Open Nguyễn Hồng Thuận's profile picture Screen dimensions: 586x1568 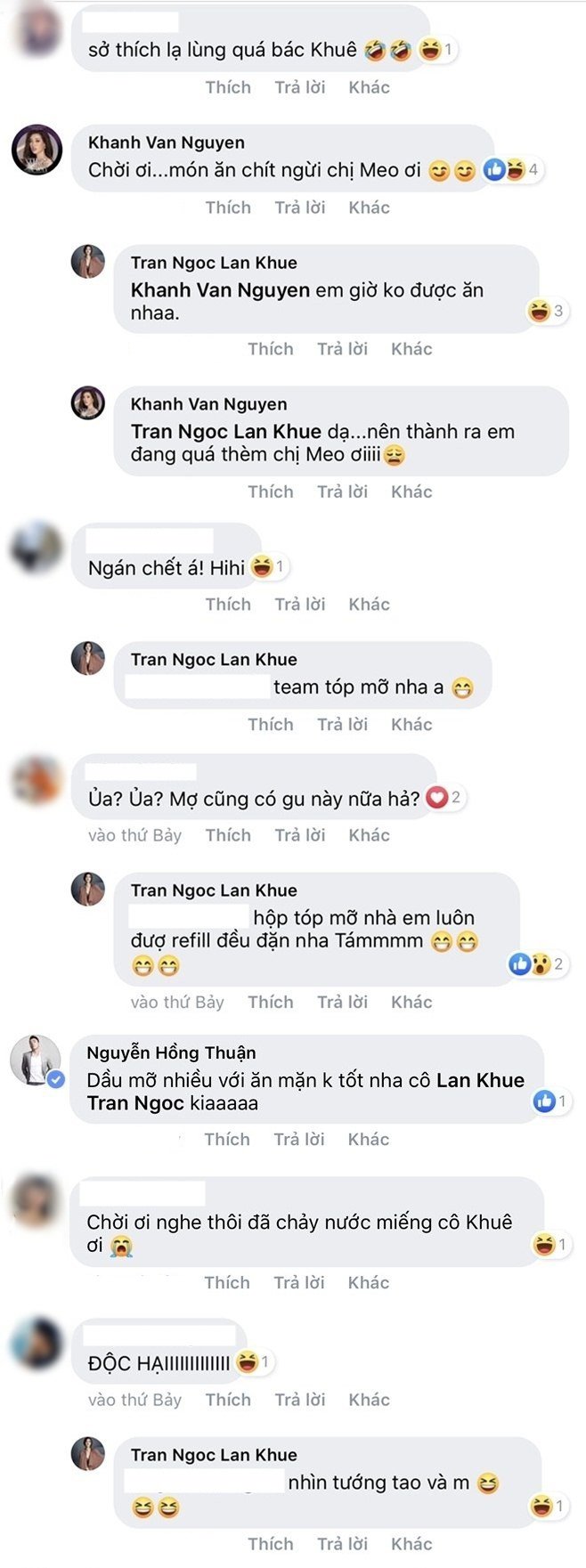(x=36, y=1062)
